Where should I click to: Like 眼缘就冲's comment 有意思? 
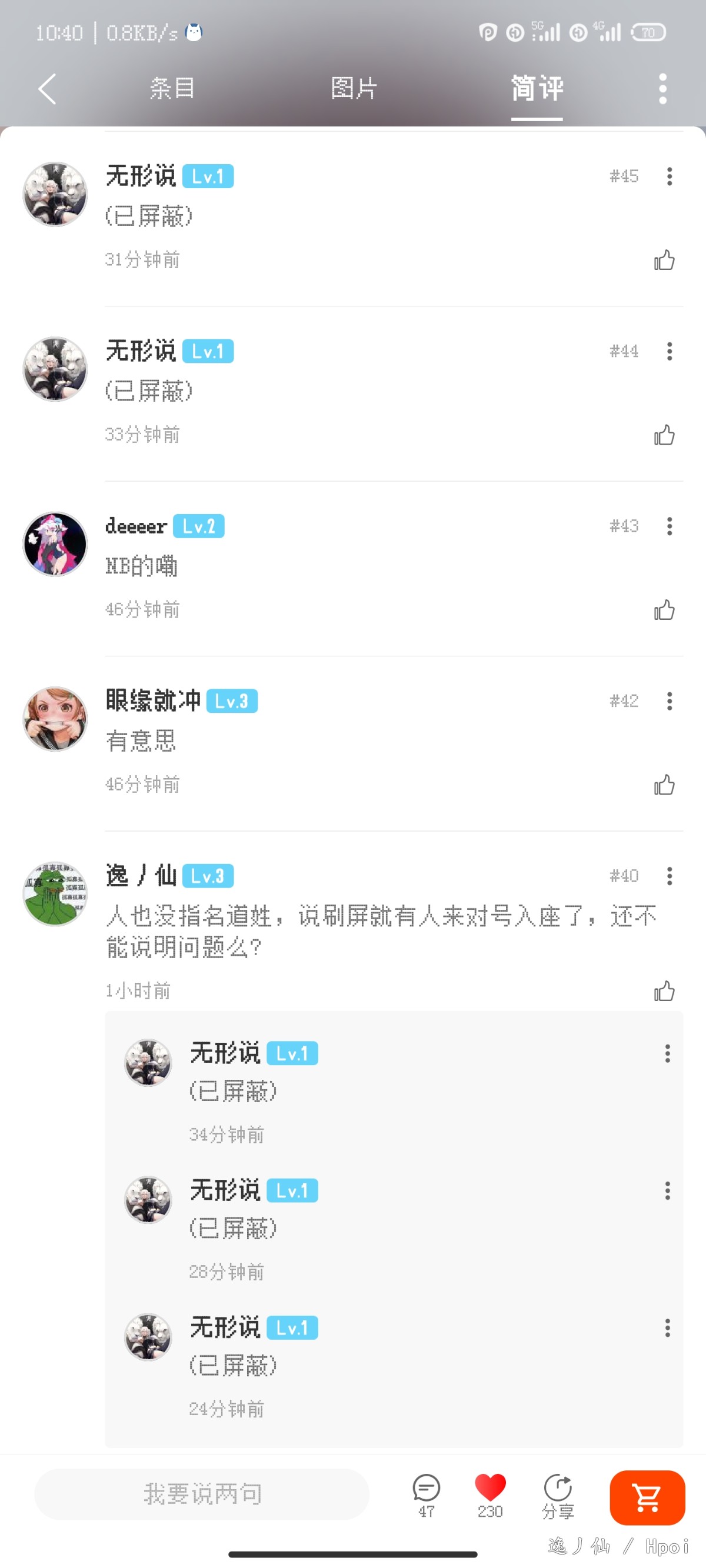[x=664, y=785]
